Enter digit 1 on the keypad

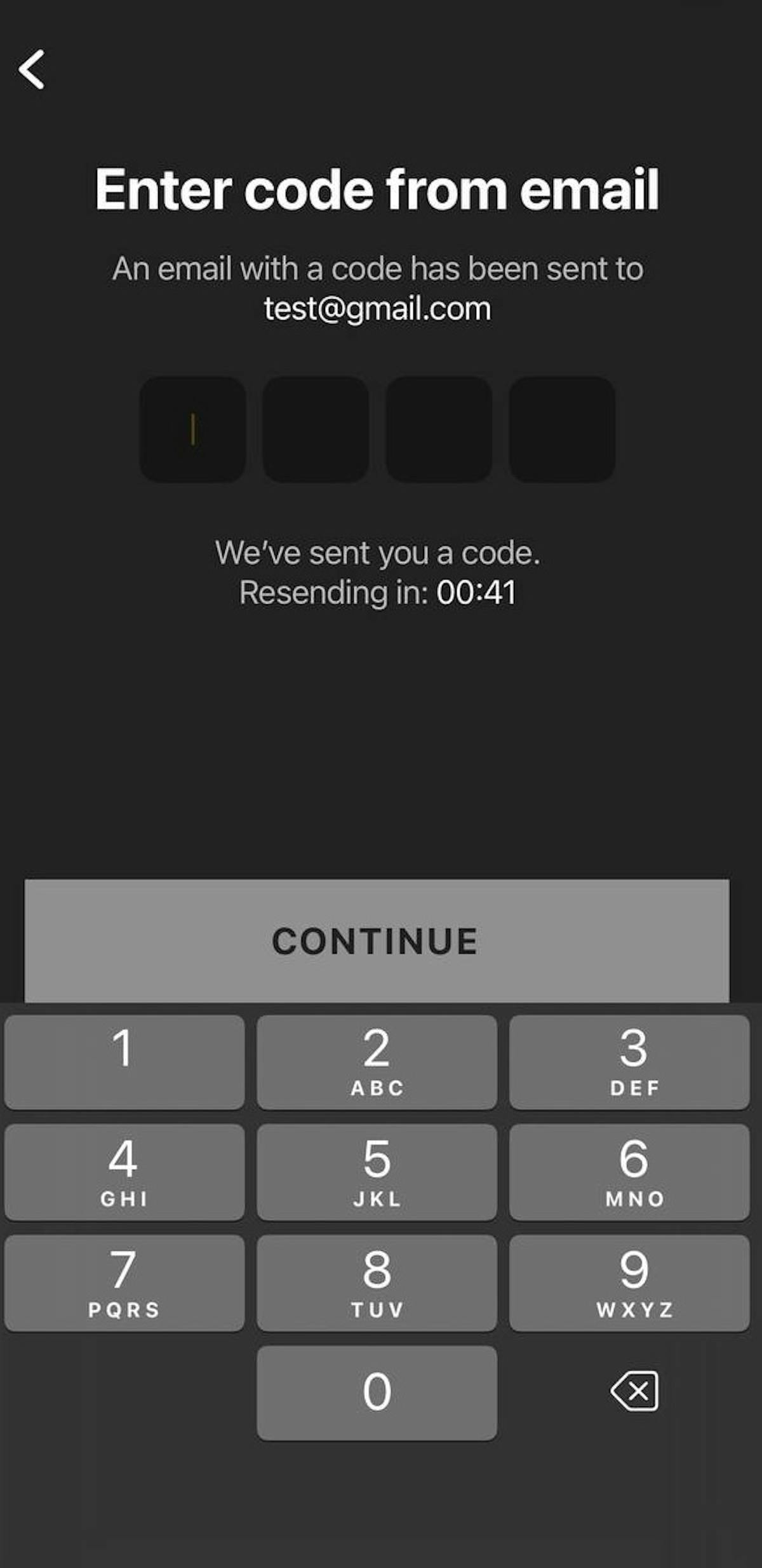124,1062
